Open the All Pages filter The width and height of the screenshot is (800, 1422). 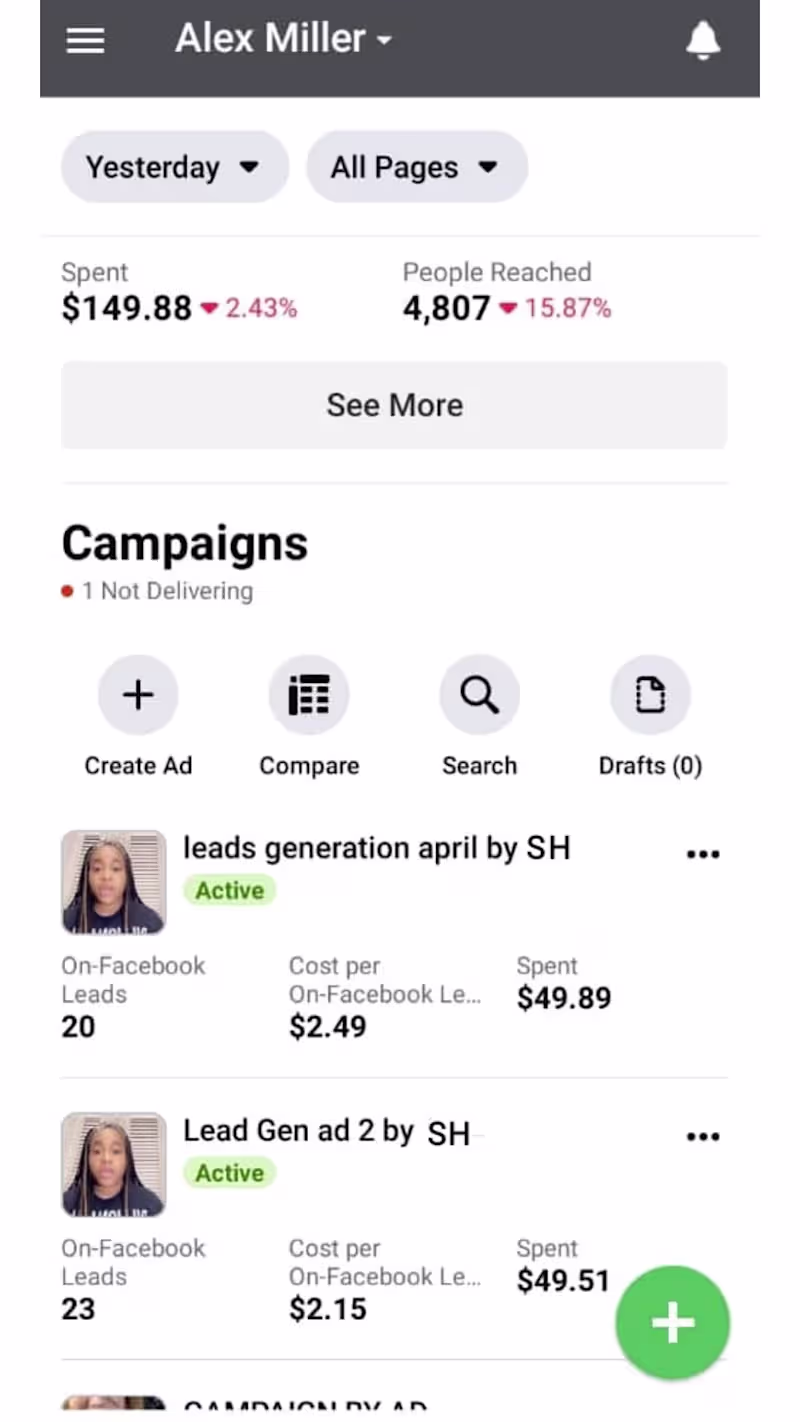coord(416,167)
